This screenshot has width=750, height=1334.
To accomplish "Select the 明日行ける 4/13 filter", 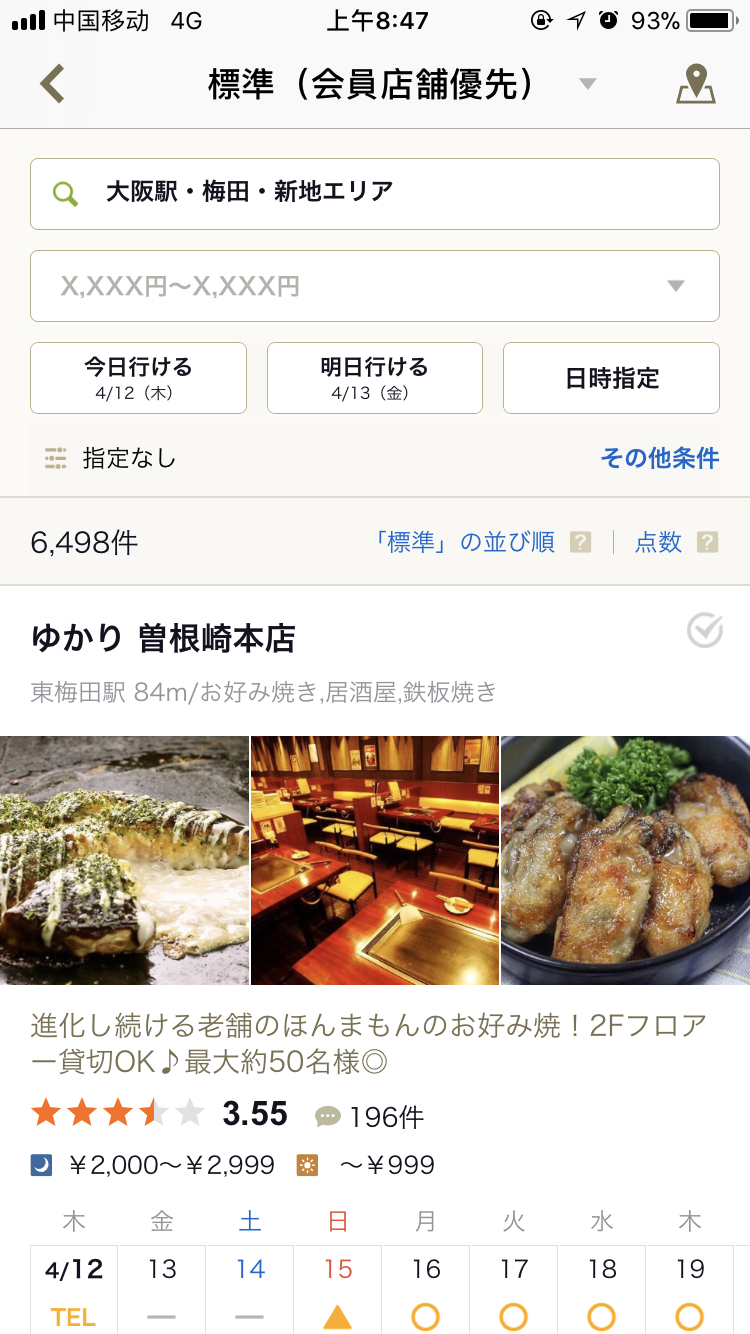I will (x=374, y=378).
